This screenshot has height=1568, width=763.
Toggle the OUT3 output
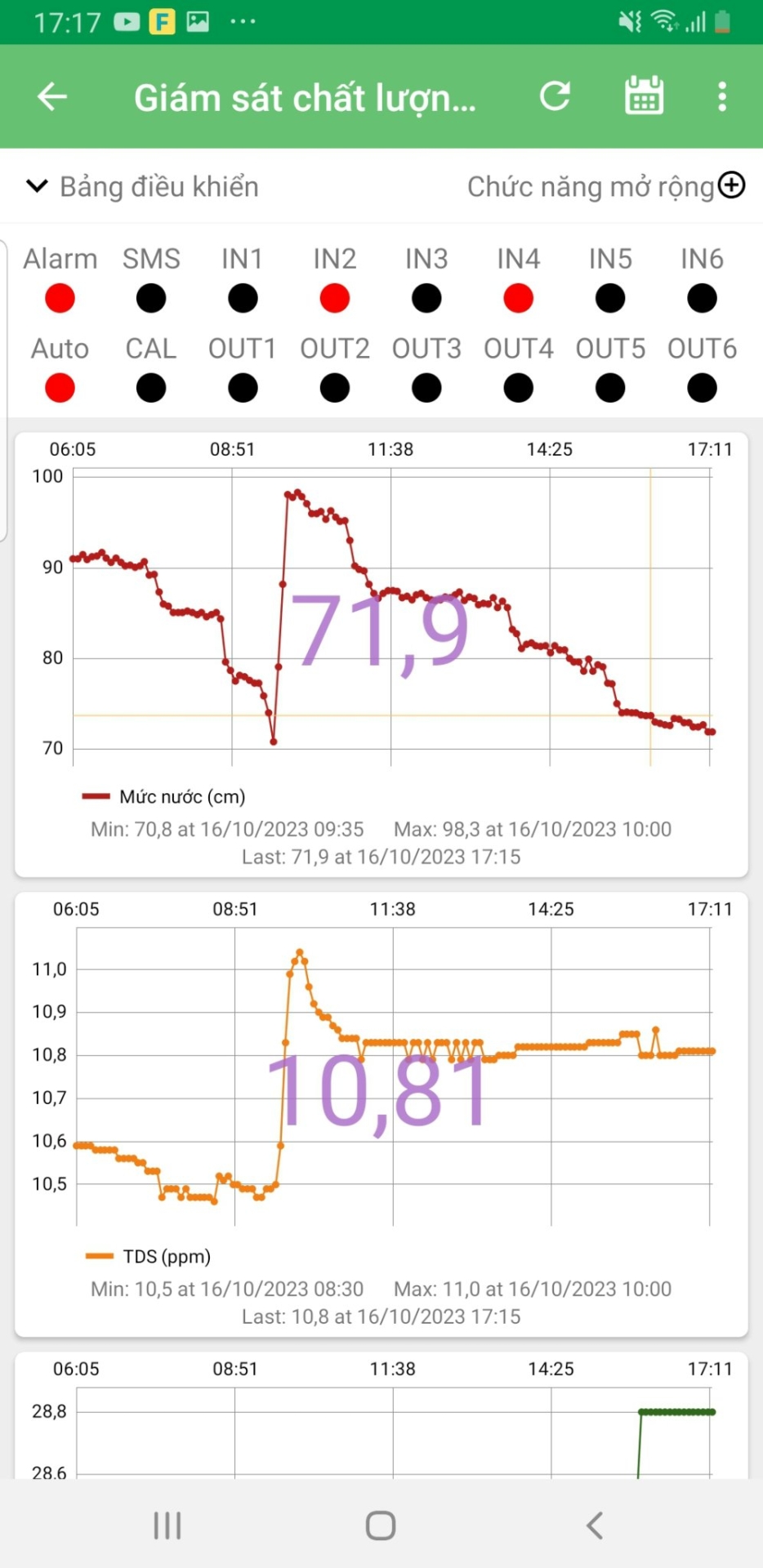426,388
